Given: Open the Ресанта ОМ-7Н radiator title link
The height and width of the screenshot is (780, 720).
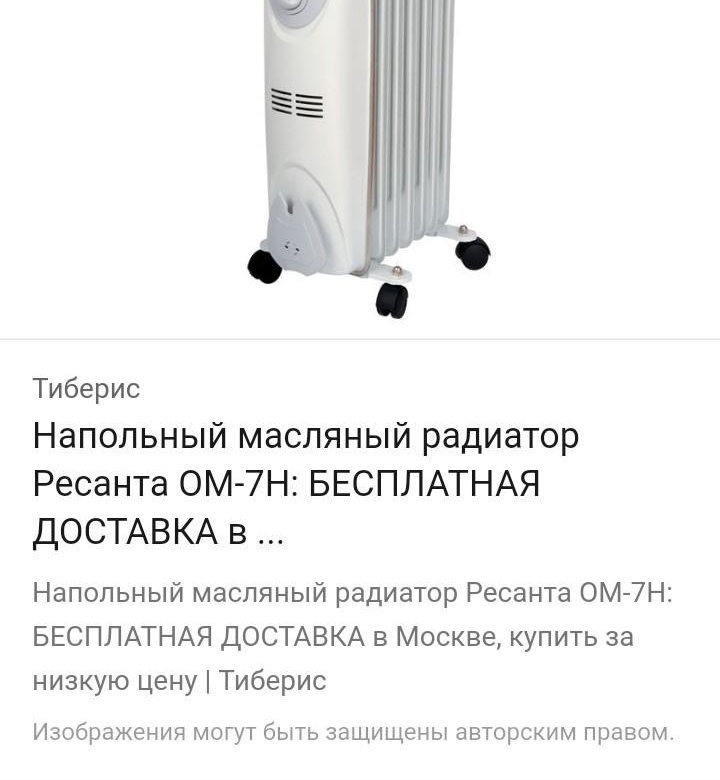Looking at the screenshot, I should click(x=305, y=484).
